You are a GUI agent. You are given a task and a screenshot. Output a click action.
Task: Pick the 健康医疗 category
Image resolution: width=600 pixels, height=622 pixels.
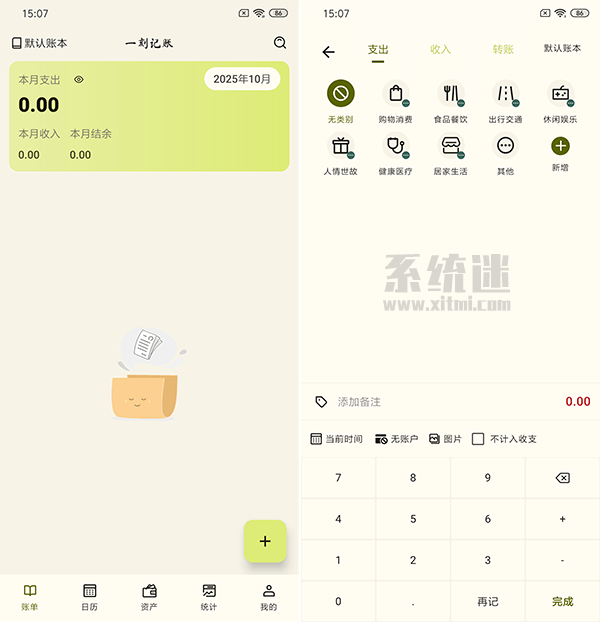pyautogui.click(x=395, y=153)
